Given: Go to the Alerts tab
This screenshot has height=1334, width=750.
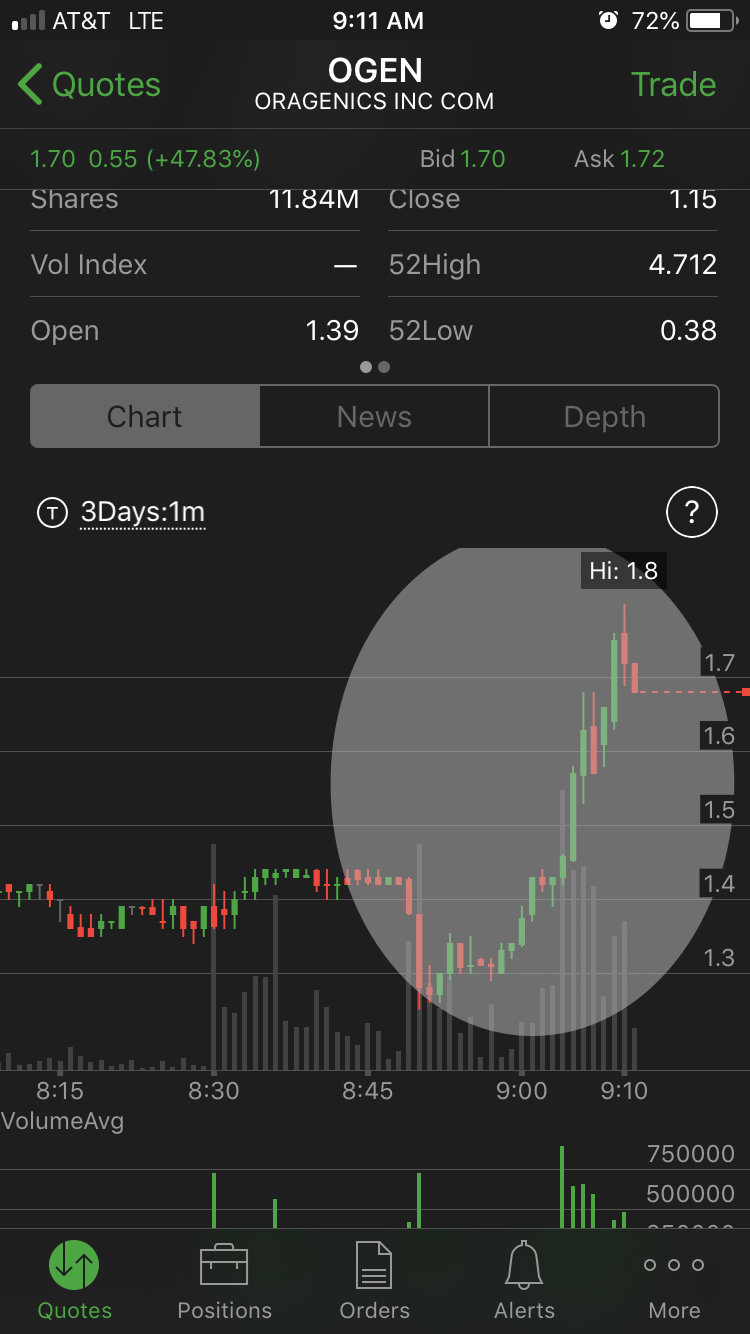Looking at the screenshot, I should 524,1280.
